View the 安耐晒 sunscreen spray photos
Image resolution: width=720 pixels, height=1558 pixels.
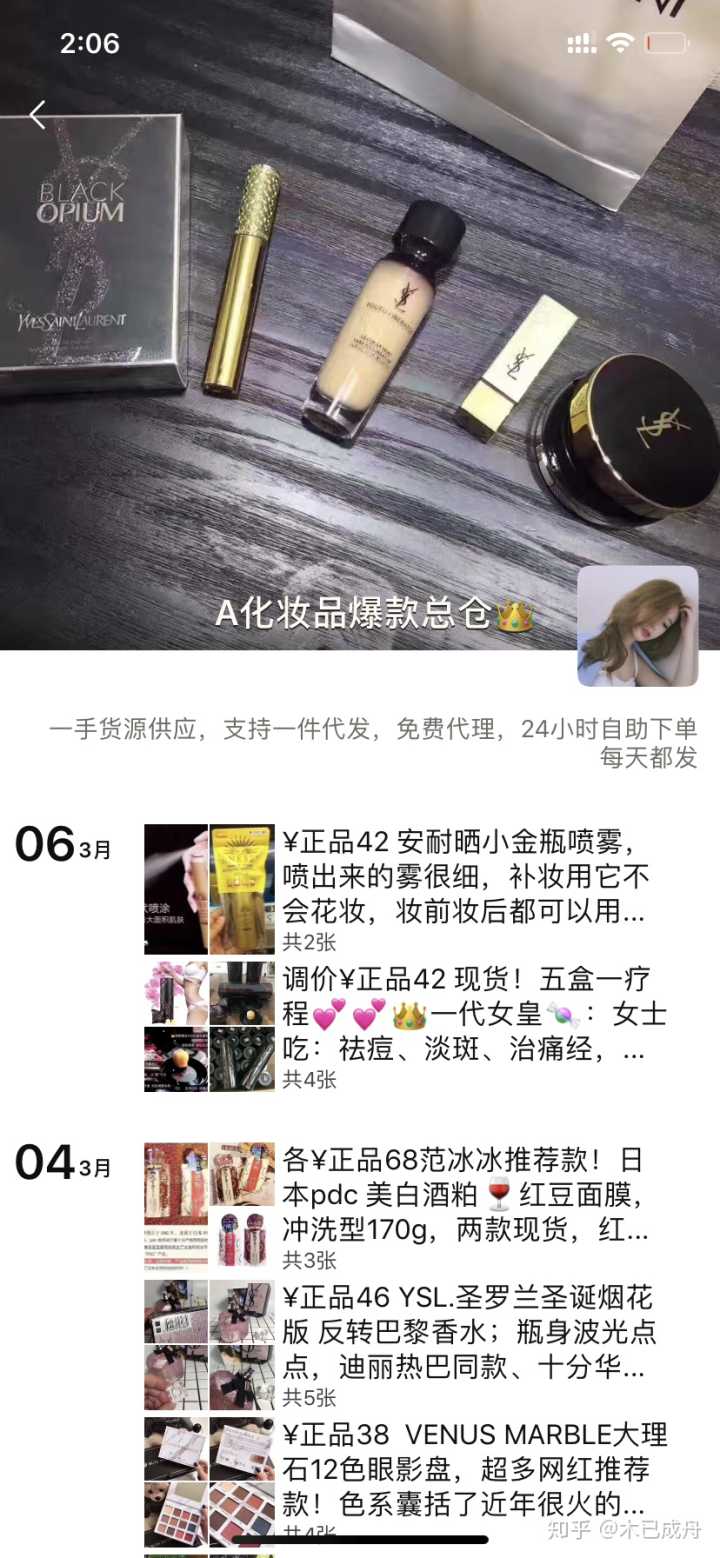tap(209, 889)
